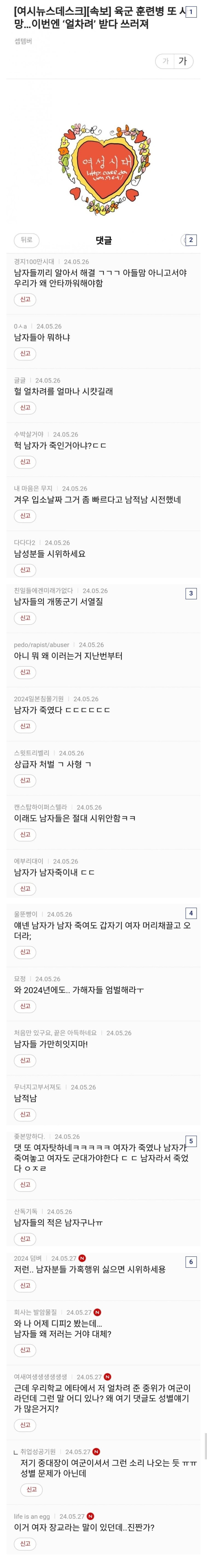This screenshot has height=1568, width=207.
Task: Tap 신고 under 친일들에겐미래가없다's comment
Action: 25,618
